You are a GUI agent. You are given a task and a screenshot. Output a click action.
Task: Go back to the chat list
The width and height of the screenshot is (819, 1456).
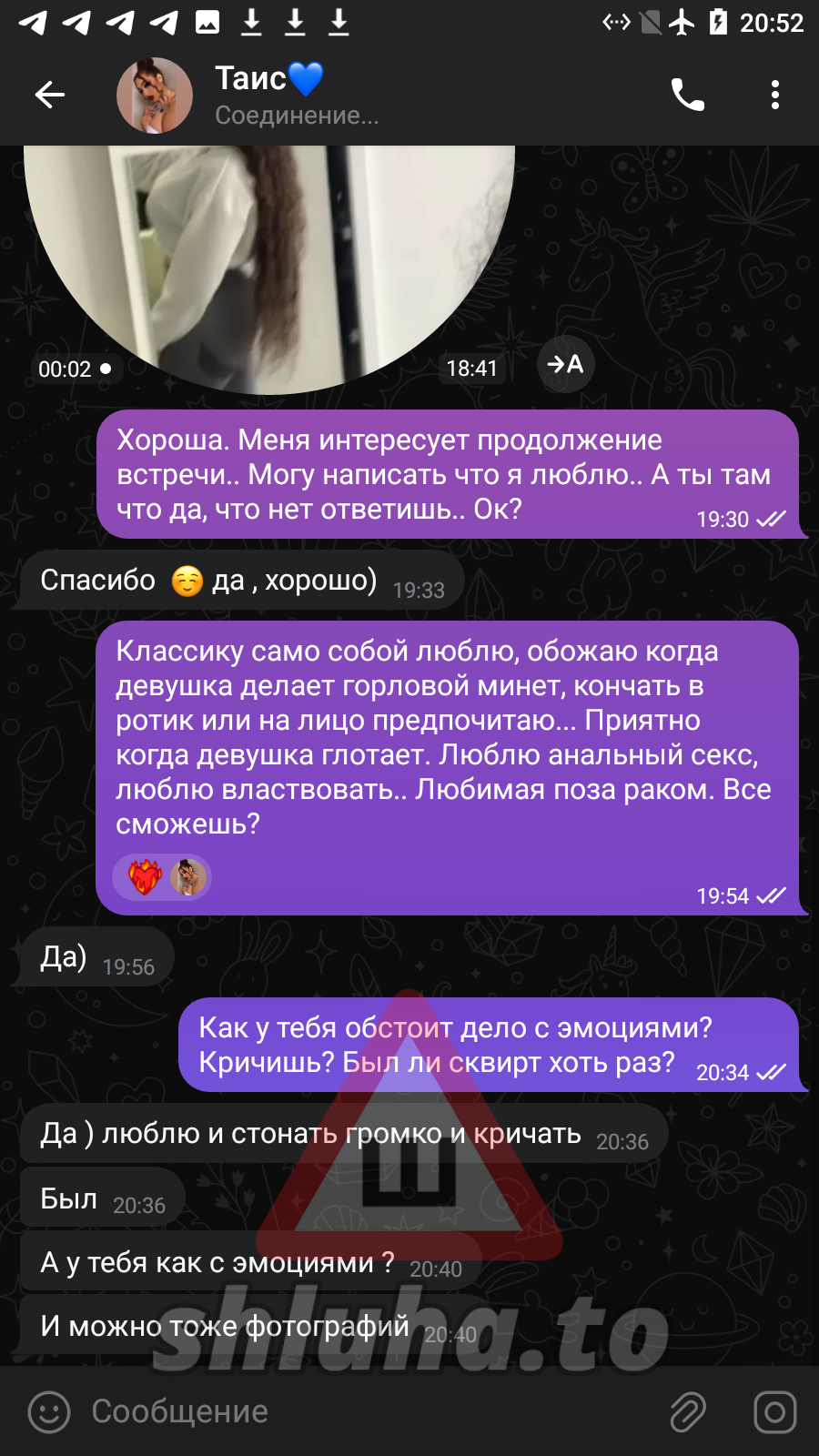tap(49, 95)
